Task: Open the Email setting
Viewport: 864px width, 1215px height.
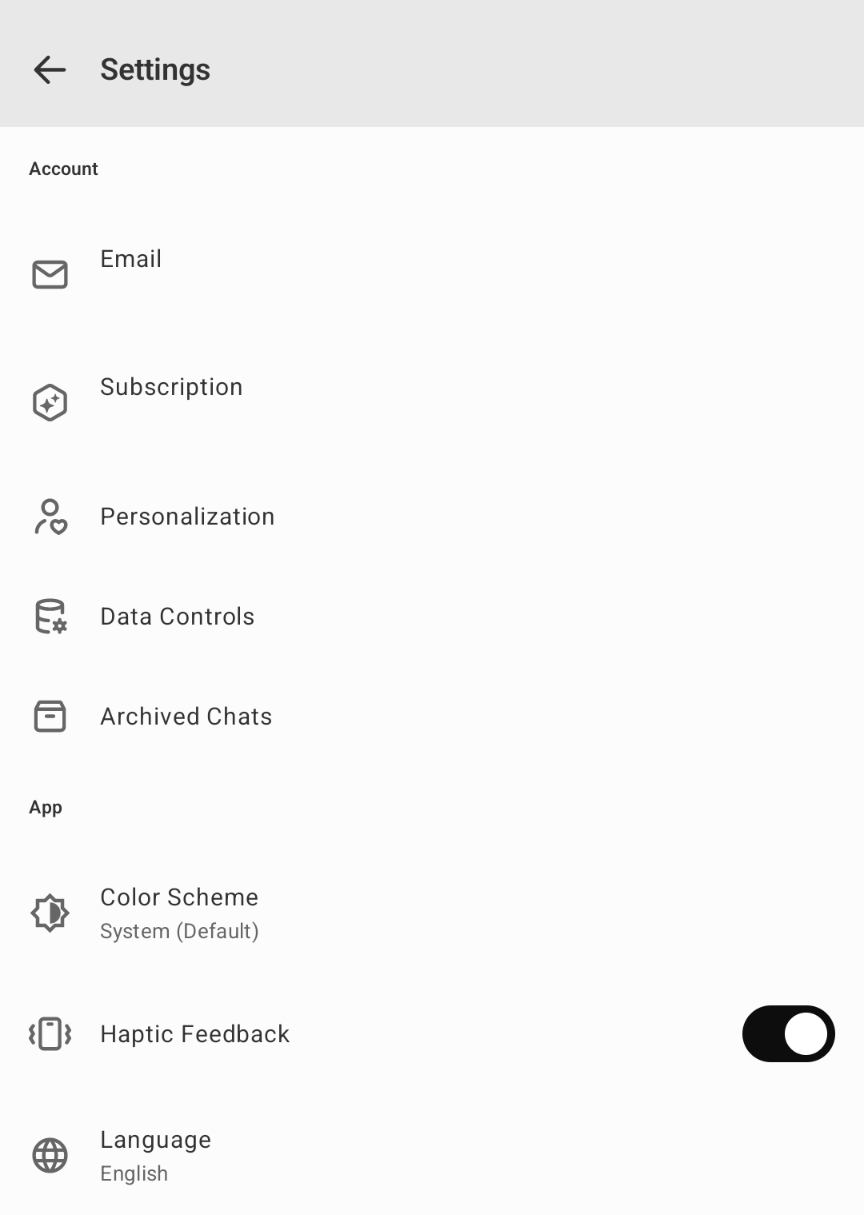Action: click(131, 260)
